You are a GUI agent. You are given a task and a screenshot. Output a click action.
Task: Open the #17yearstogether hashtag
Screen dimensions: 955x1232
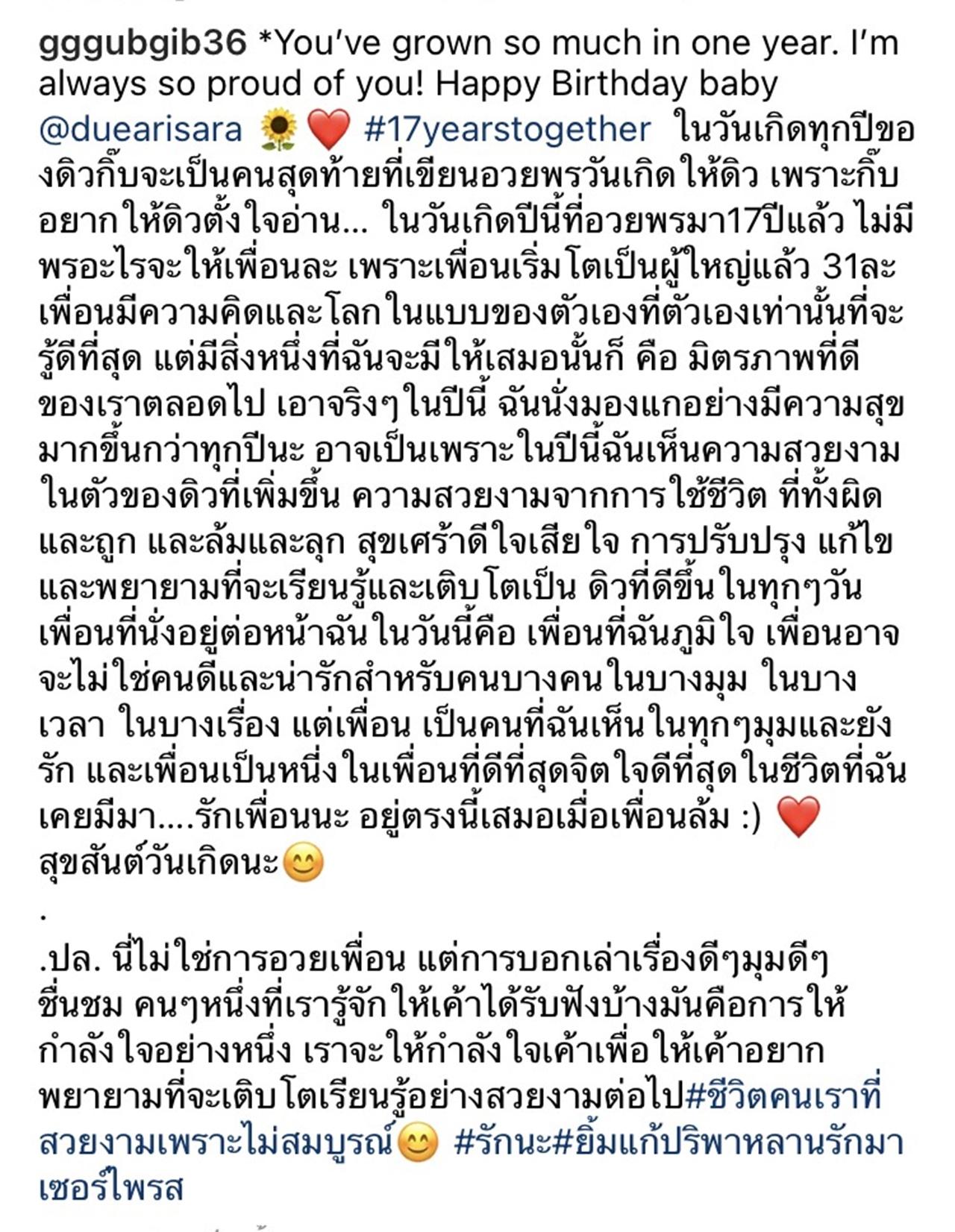click(507, 130)
